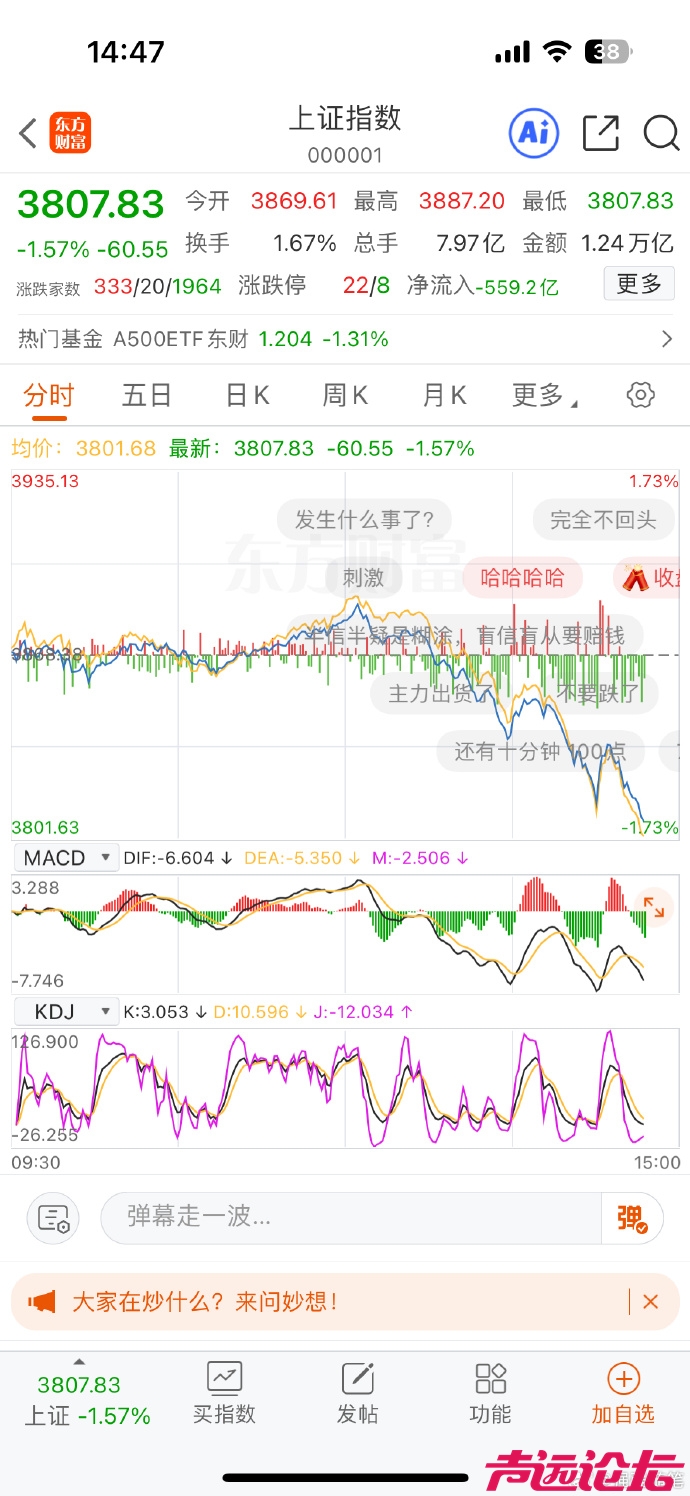
Task: Toggle the 弹 bullet-comment switch
Action: [x=632, y=1217]
